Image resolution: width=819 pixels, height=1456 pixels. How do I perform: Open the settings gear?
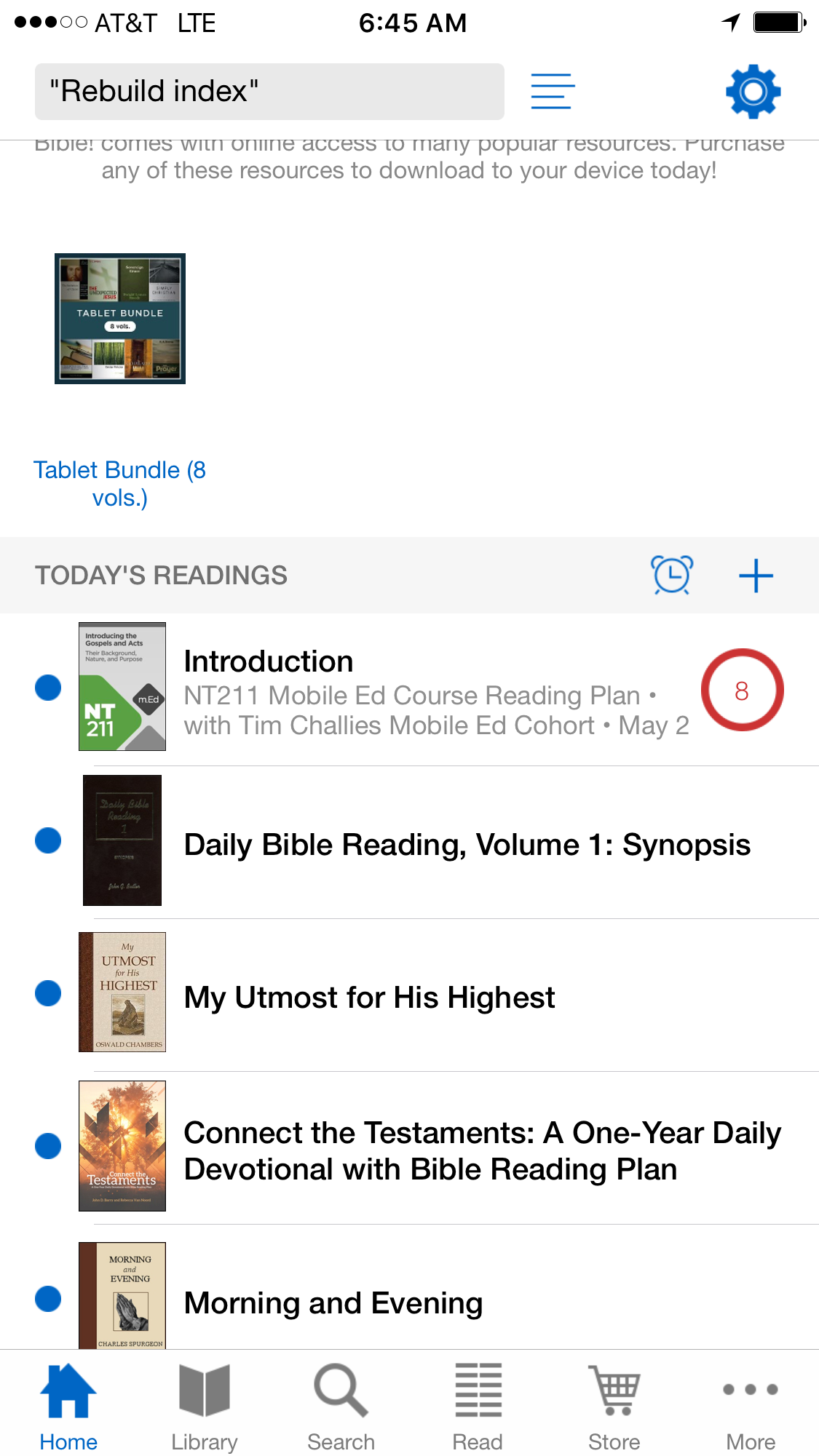pos(753,92)
